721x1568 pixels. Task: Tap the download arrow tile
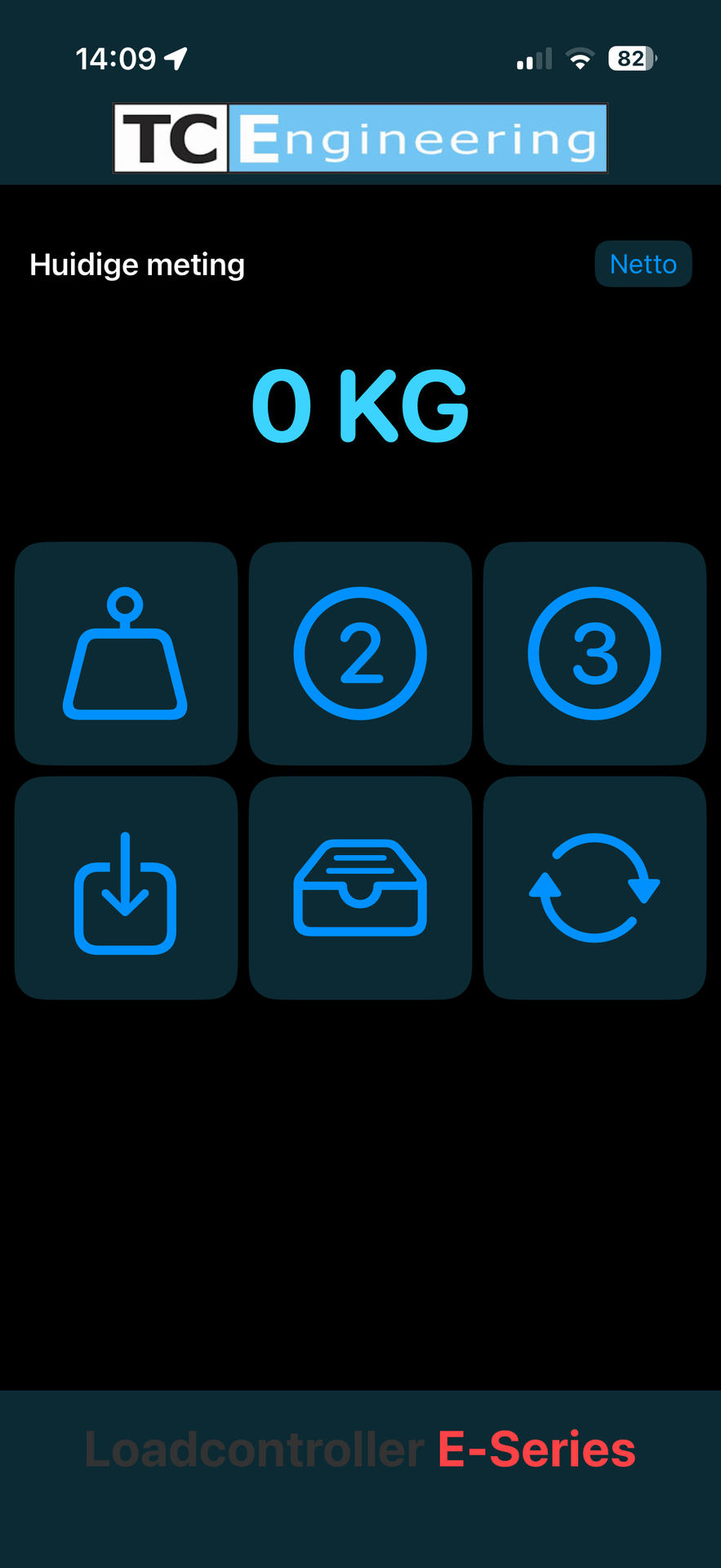point(126,888)
